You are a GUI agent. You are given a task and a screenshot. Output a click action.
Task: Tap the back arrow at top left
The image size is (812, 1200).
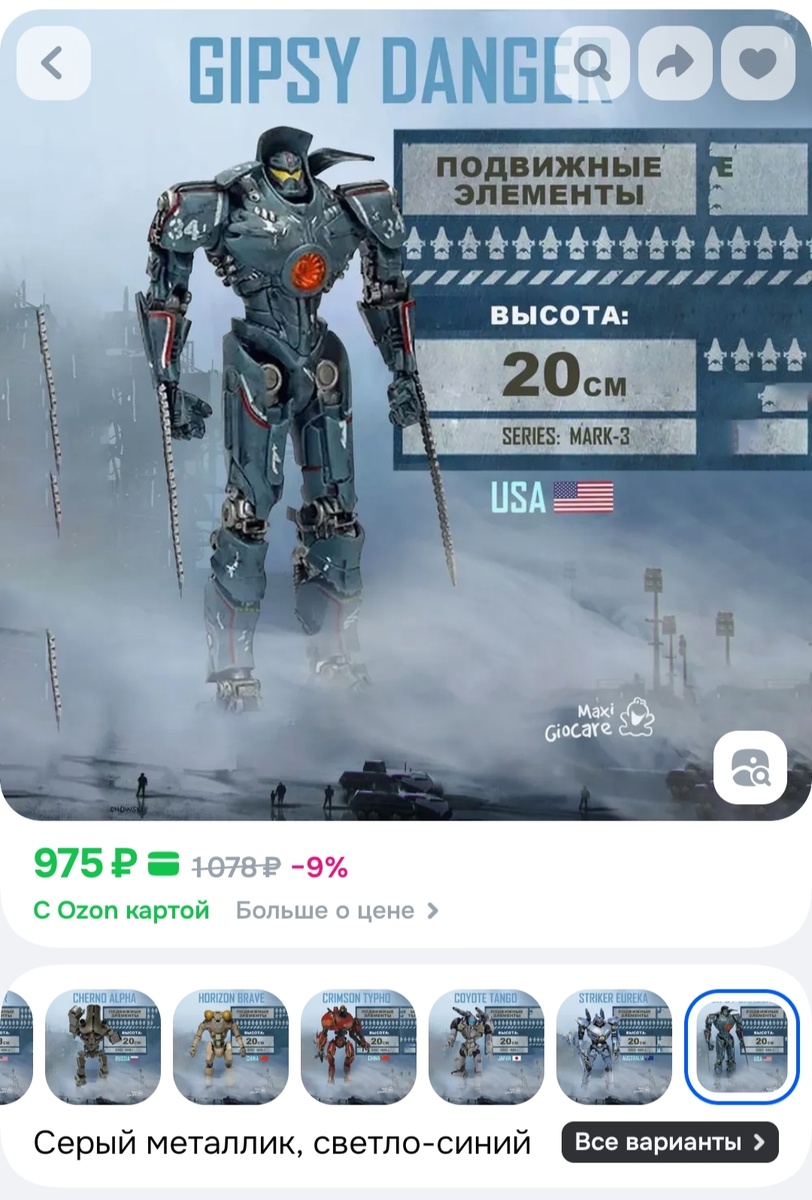[x=52, y=64]
